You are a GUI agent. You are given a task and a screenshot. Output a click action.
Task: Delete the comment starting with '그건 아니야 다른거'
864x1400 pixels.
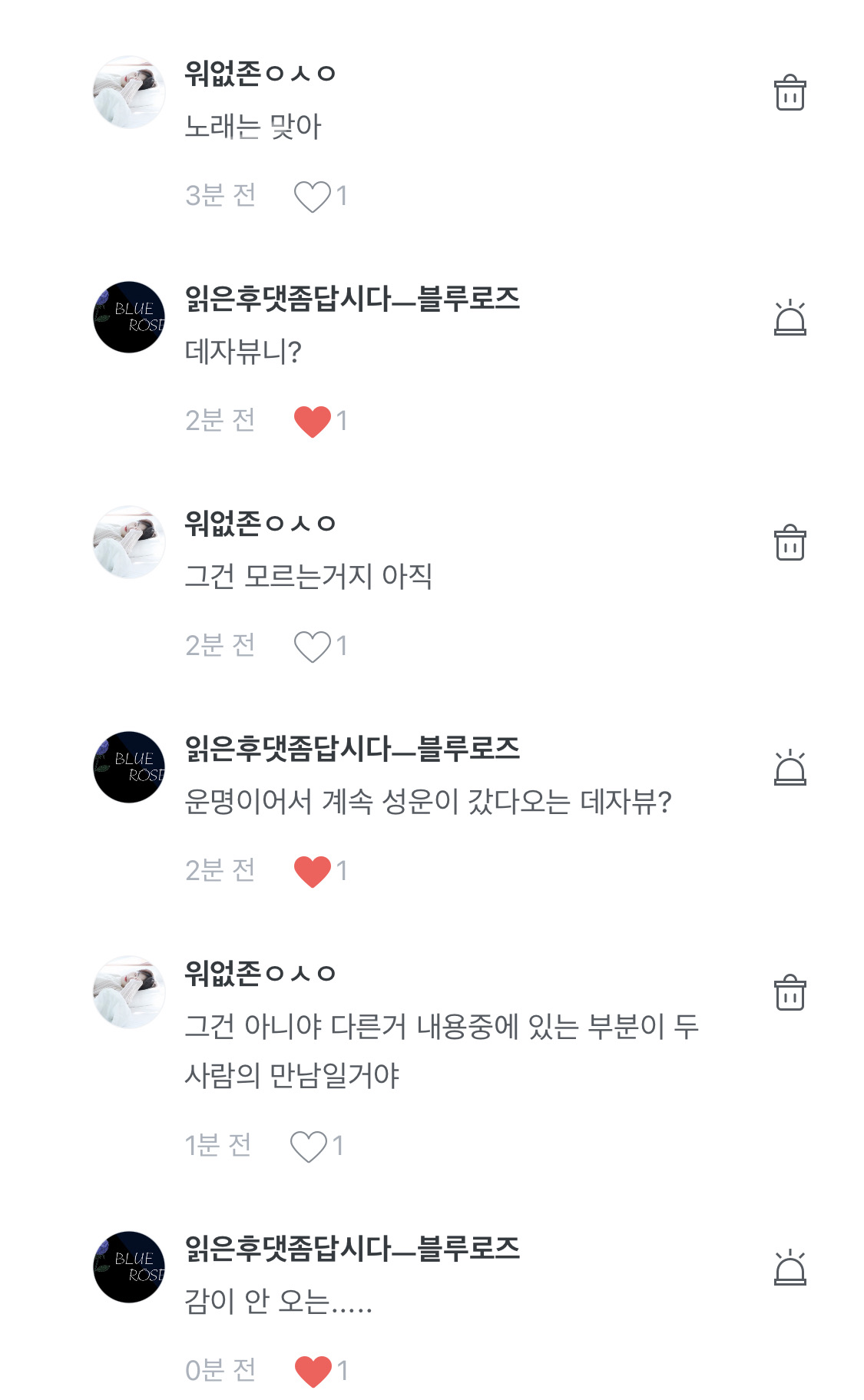click(x=790, y=993)
